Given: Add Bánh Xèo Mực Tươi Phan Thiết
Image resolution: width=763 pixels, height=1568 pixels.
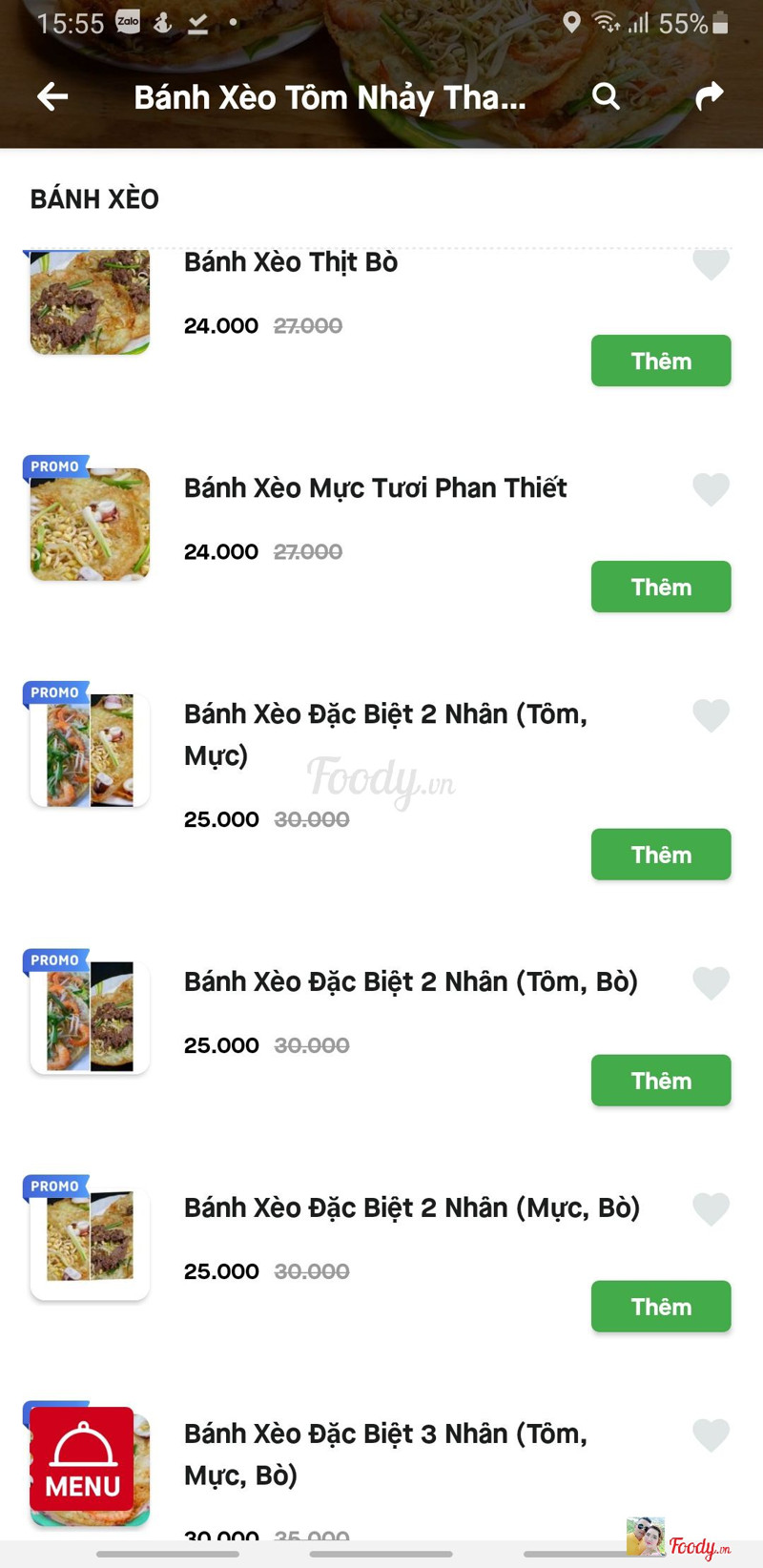Looking at the screenshot, I should 661,587.
